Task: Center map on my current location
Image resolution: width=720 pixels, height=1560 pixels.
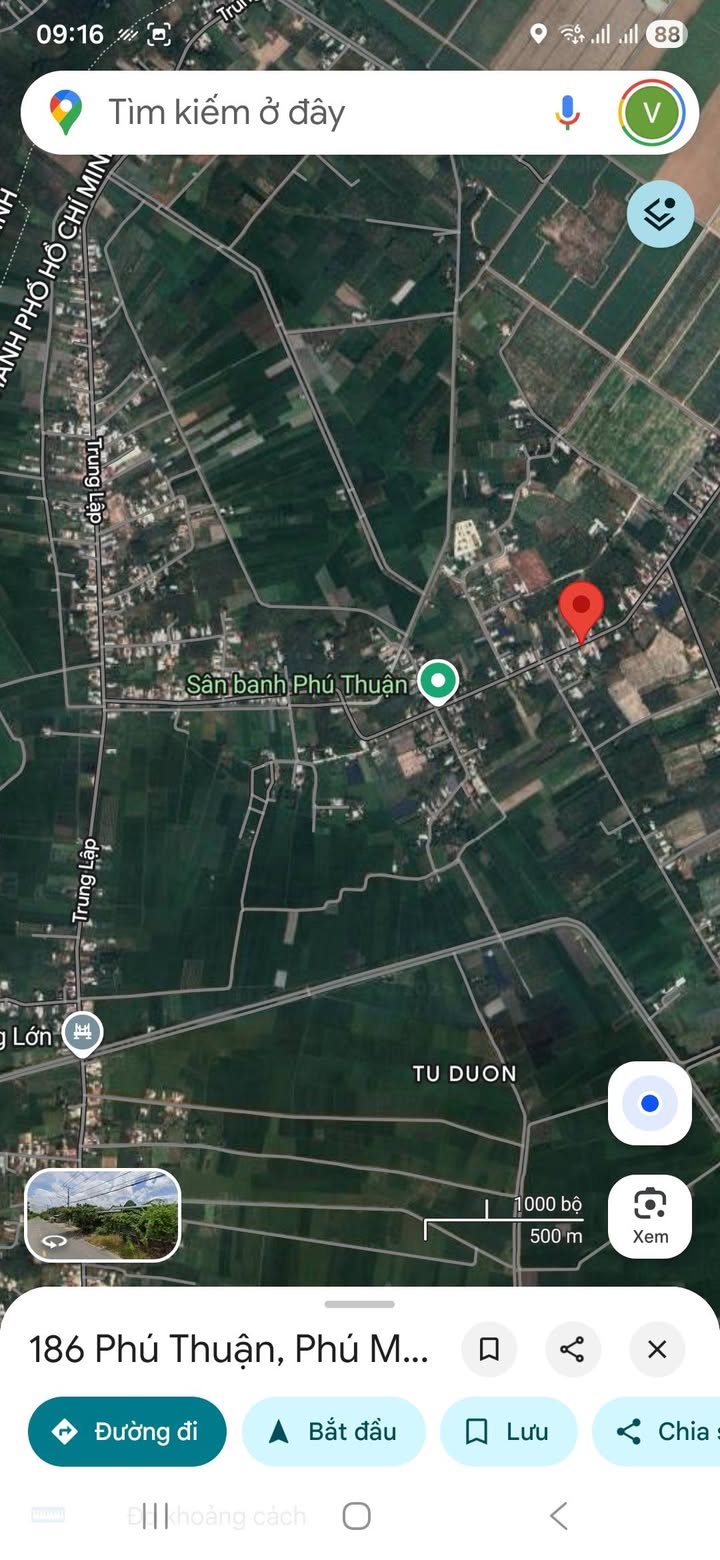Action: tap(650, 1103)
